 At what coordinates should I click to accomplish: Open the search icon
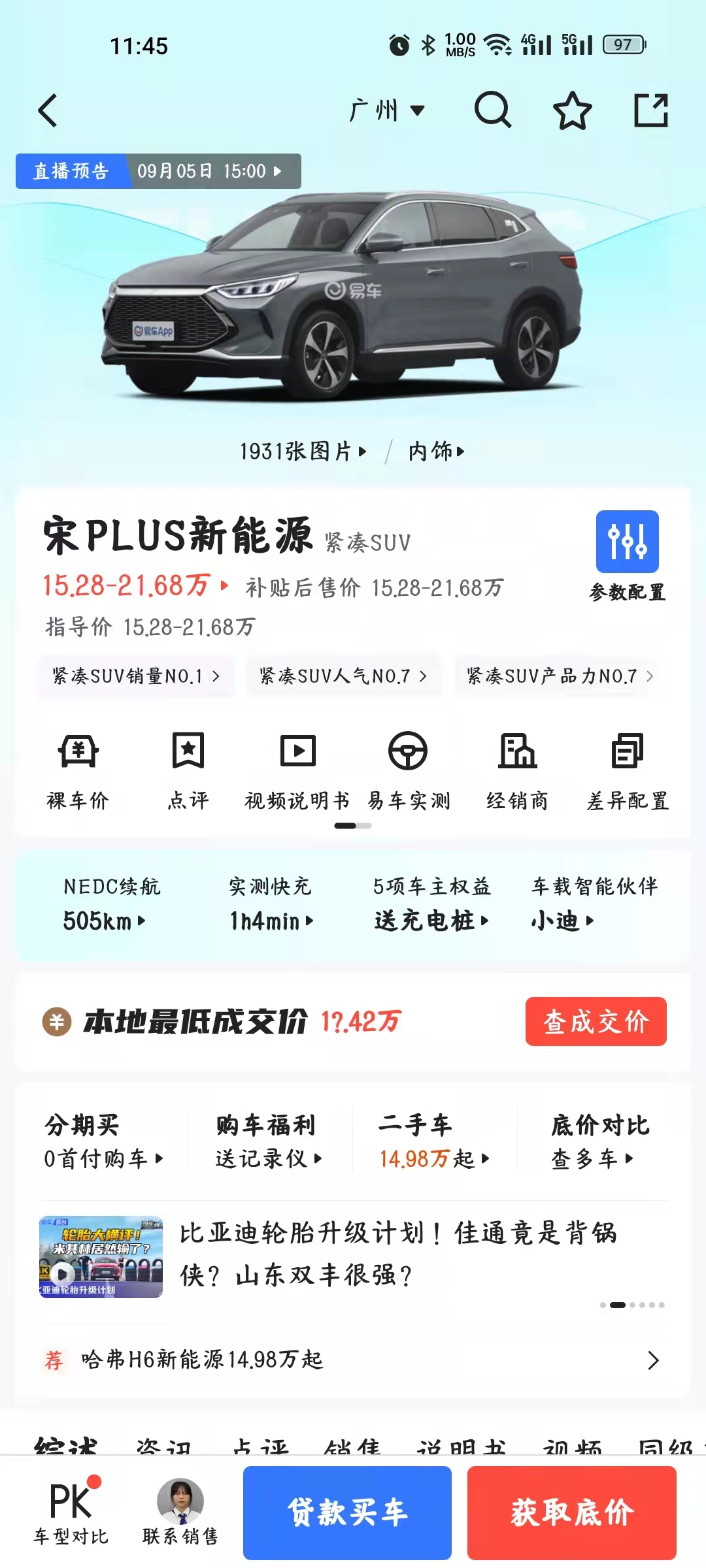tap(493, 109)
